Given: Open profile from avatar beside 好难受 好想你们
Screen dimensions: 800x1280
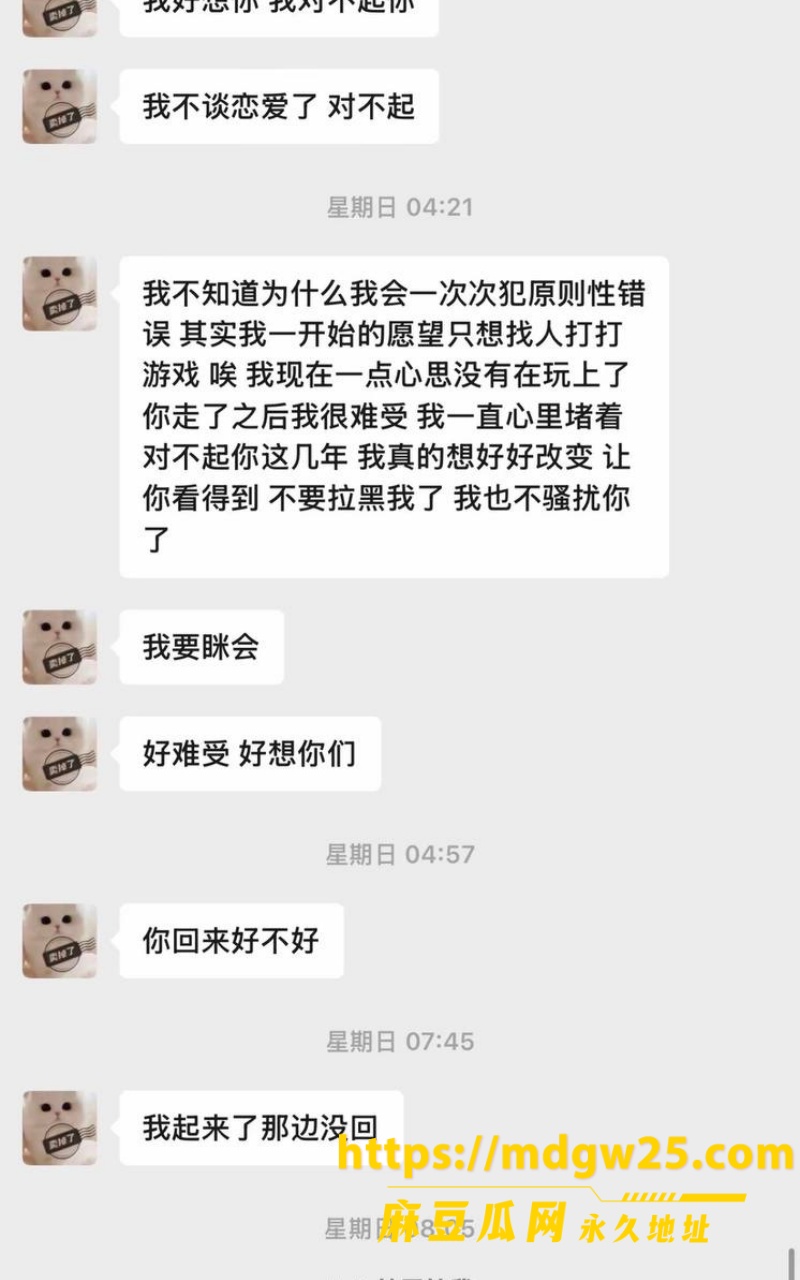Looking at the screenshot, I should [60, 753].
